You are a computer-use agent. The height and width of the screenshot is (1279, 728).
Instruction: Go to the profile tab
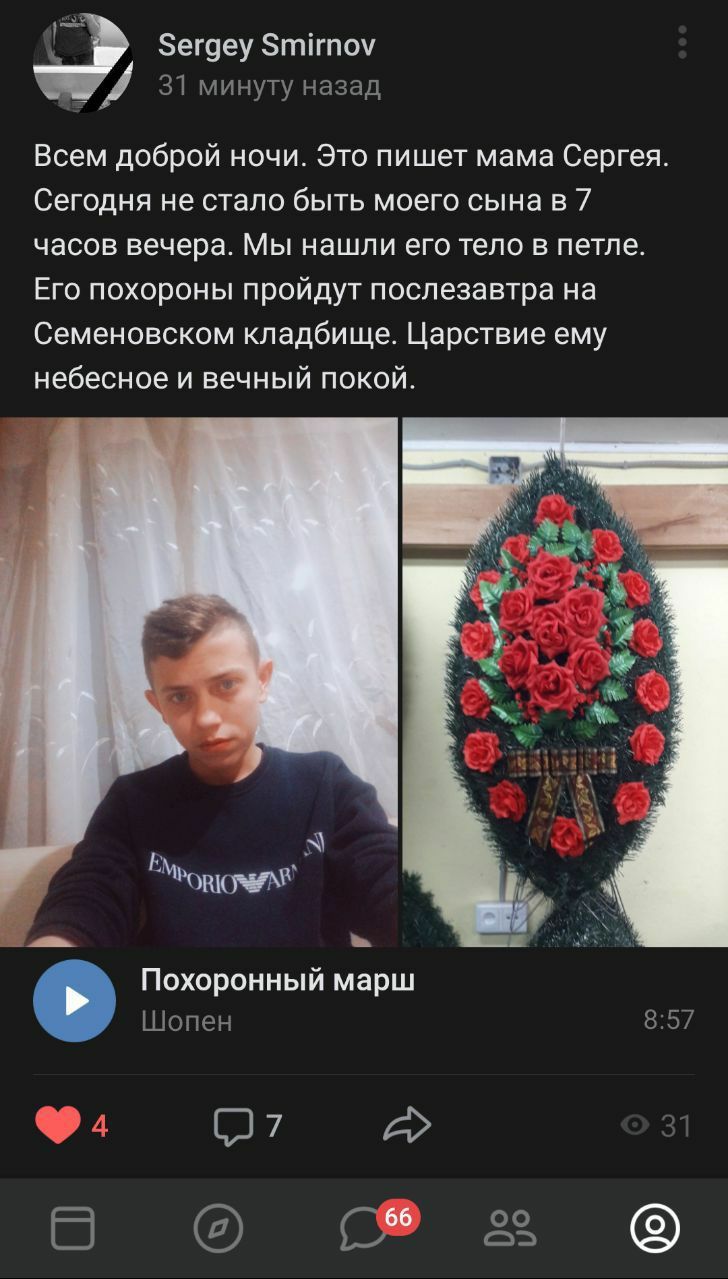pos(655,1228)
